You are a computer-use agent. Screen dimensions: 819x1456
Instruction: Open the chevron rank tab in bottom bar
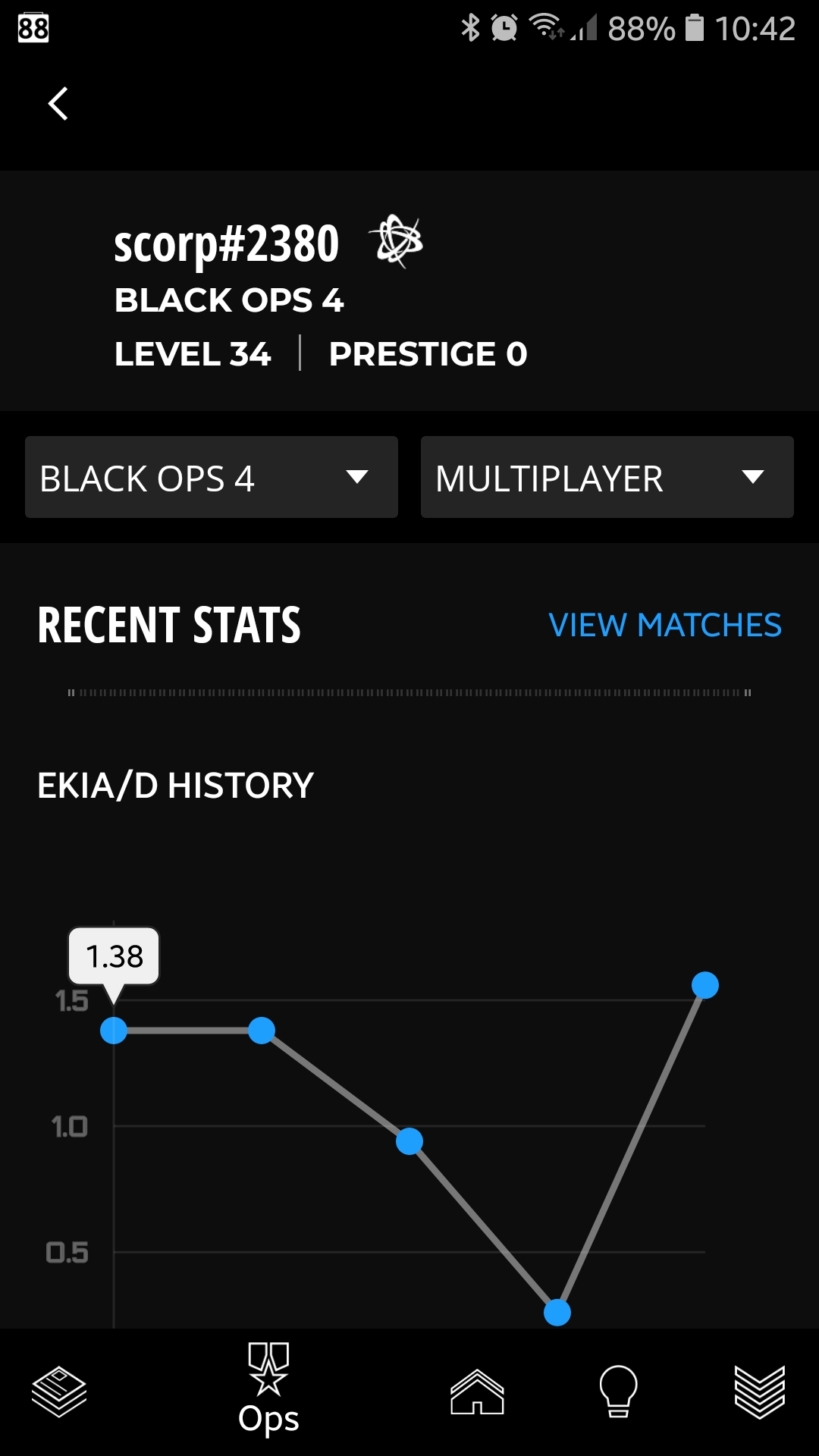point(759,1392)
